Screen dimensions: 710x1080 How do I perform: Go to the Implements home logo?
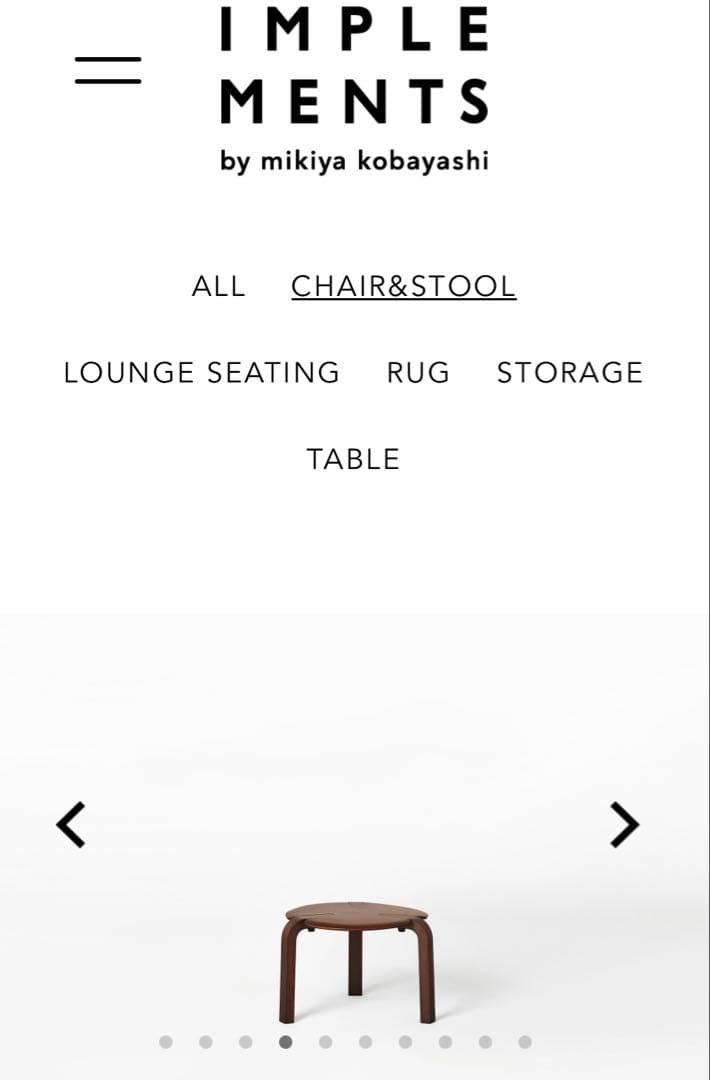click(354, 88)
